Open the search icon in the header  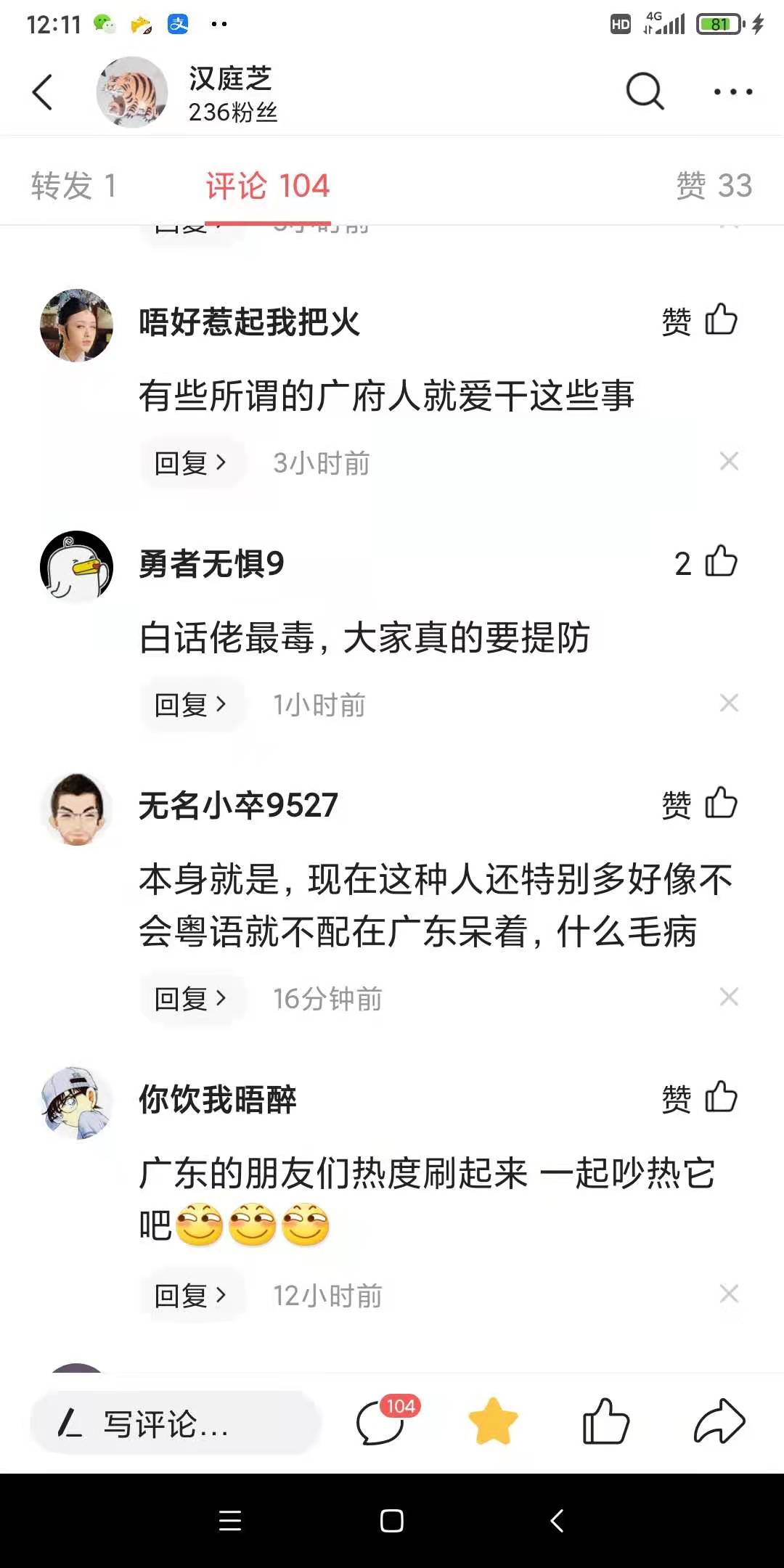(x=645, y=91)
